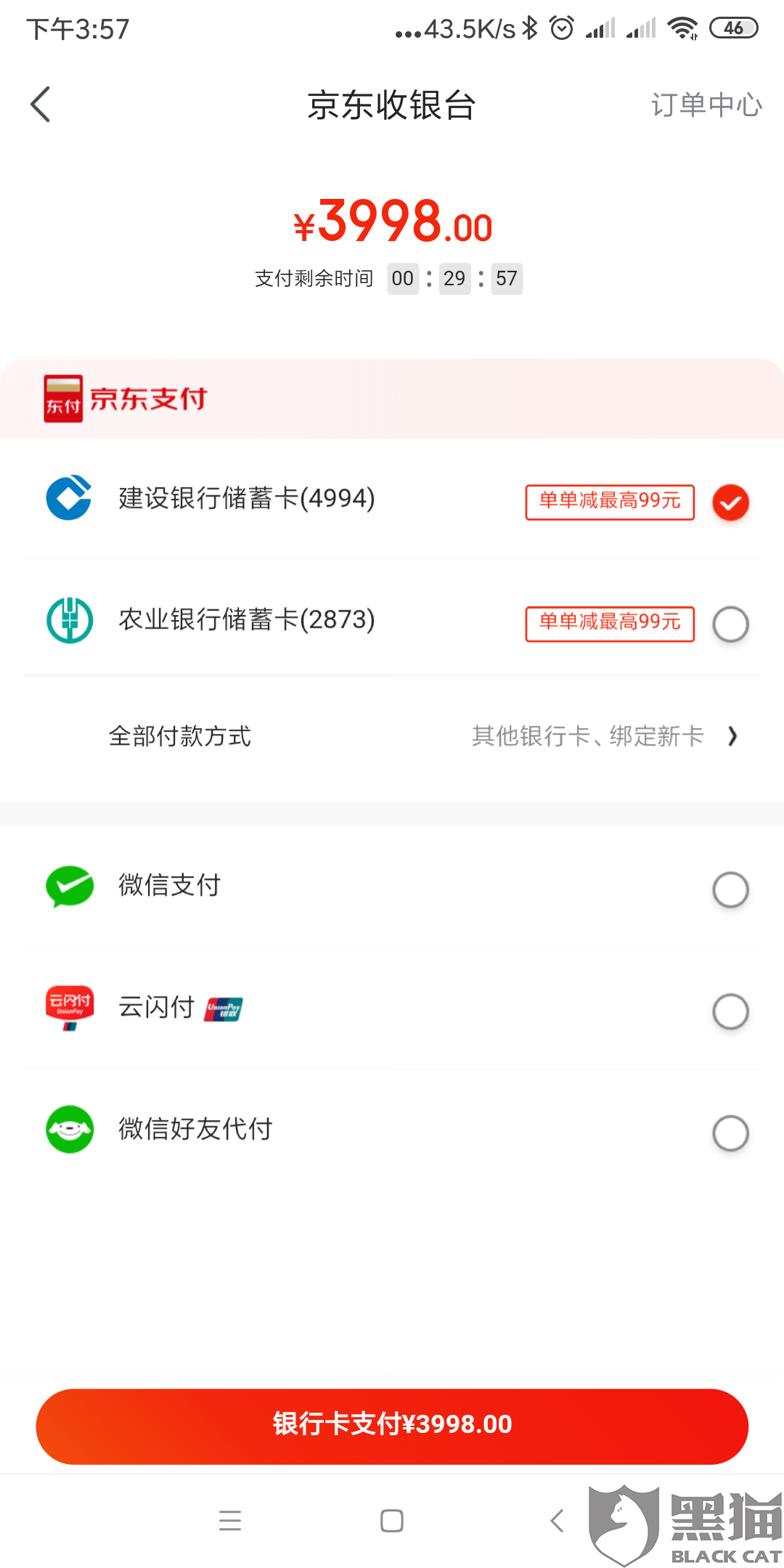This screenshot has width=784, height=1568.
Task: Choose 云闪付 as payment method
Action: (392, 1009)
